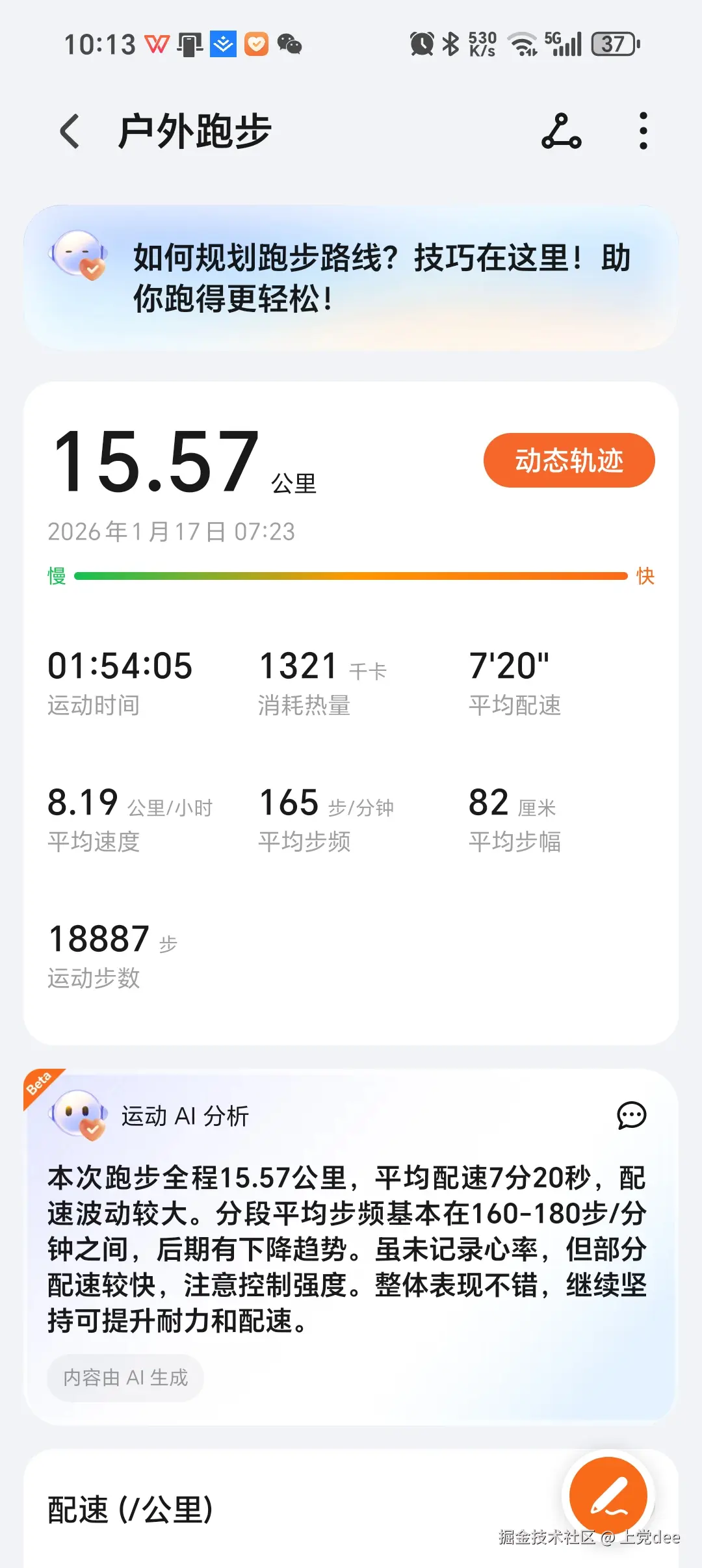The height and width of the screenshot is (1568, 702).
Task: Tap the AI assistant avatar in the banner
Action: [x=80, y=260]
